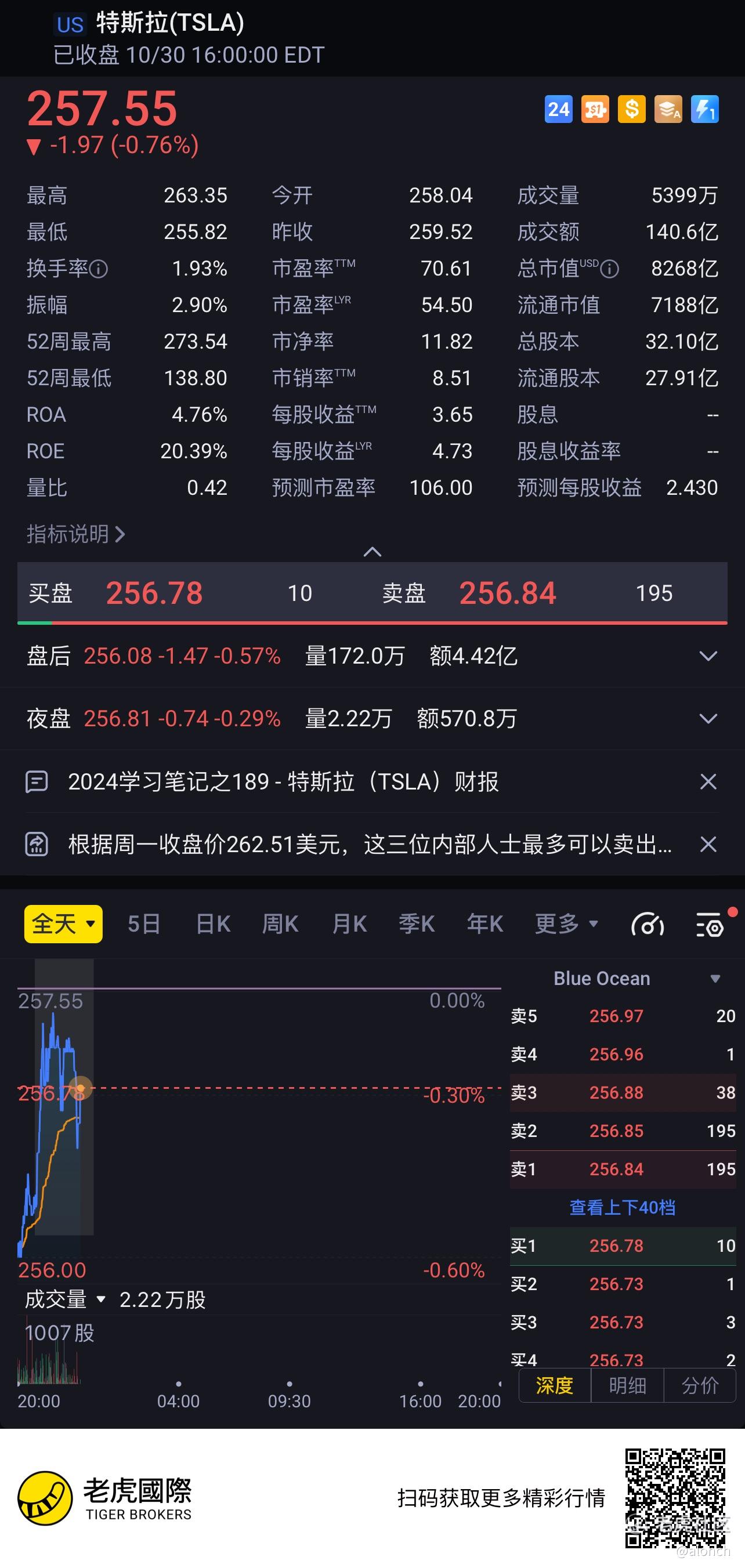Open the 全天 chart range dropdown
This screenshot has width=745, height=1568.
[x=63, y=924]
